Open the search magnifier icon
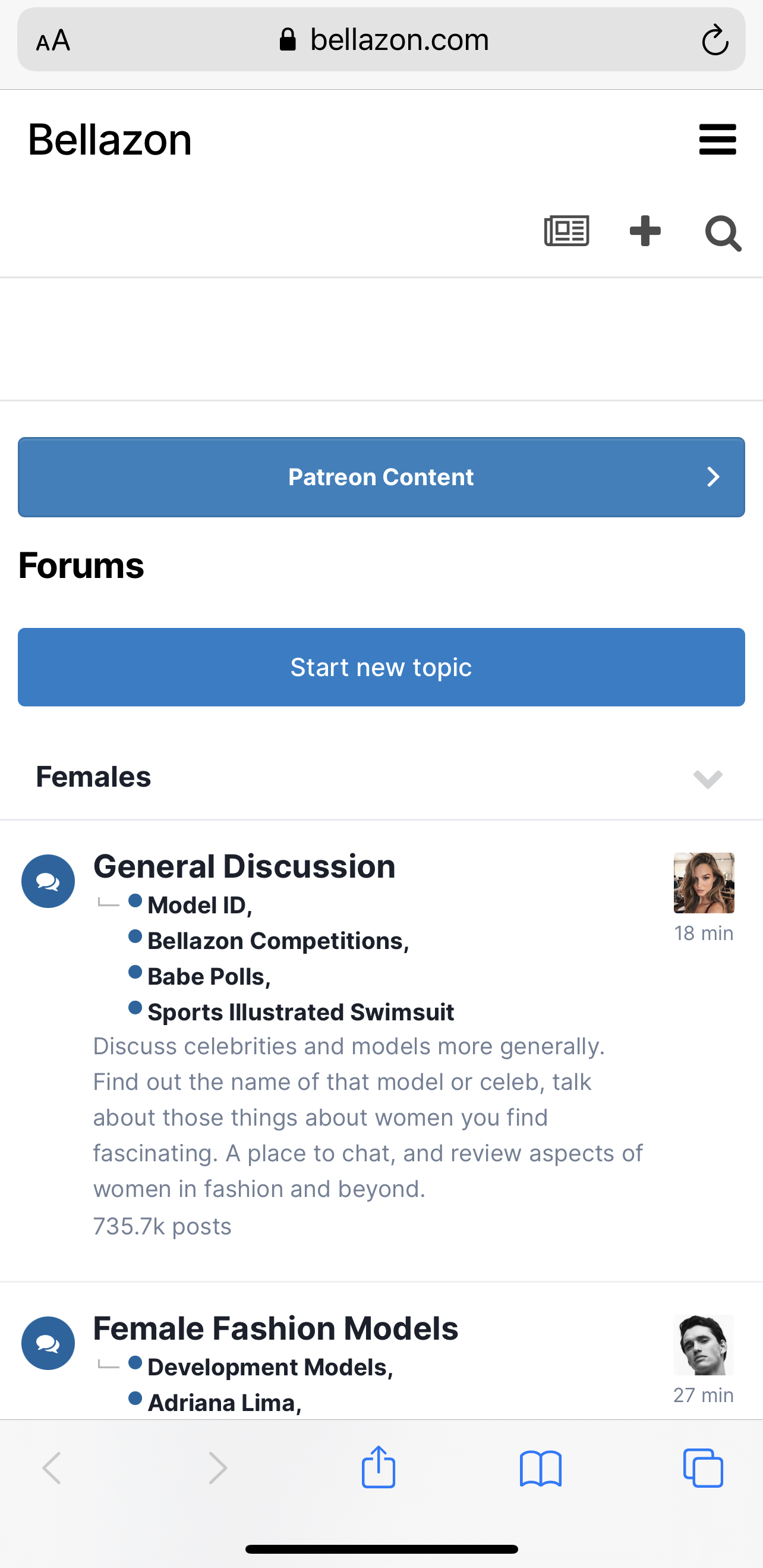This screenshot has width=763, height=1568. (723, 232)
